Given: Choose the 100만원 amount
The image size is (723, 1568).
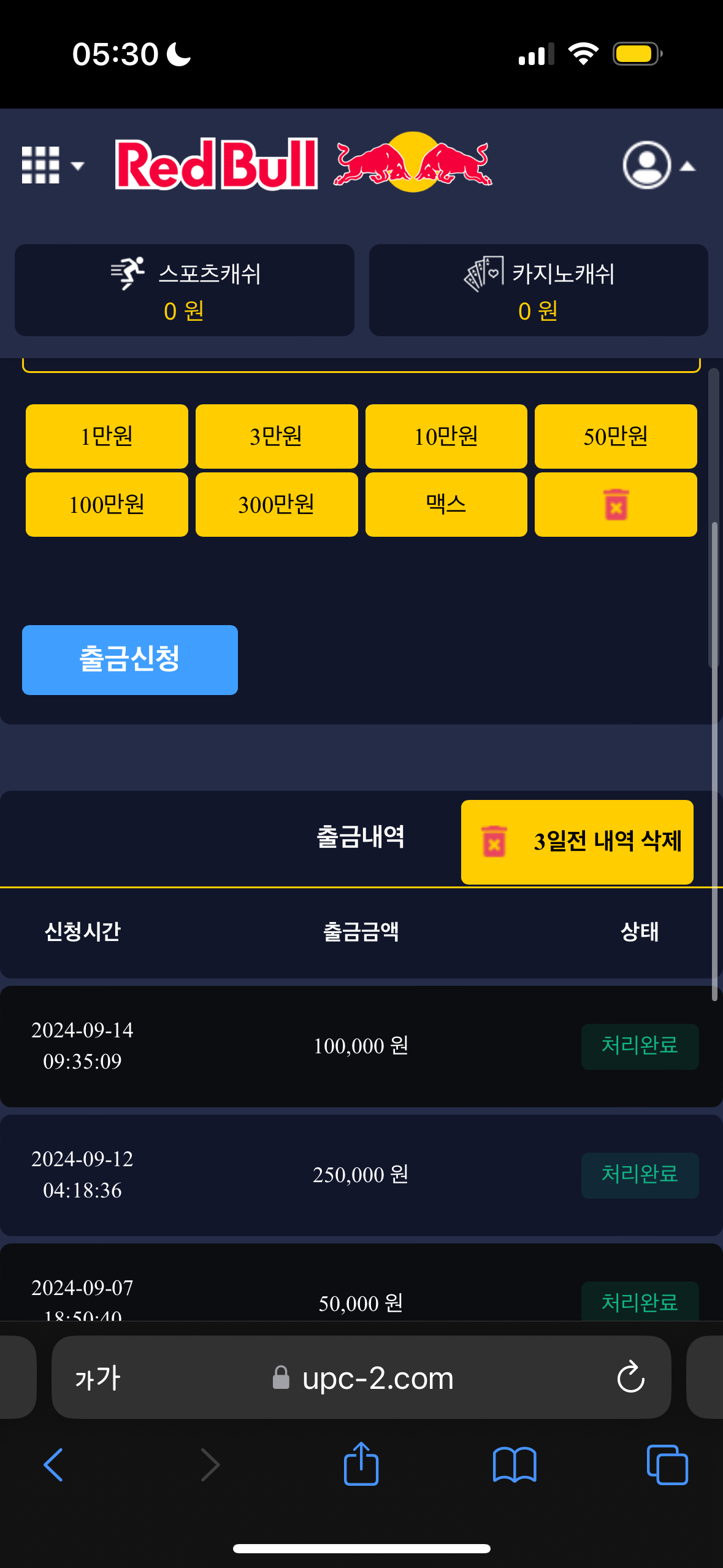Looking at the screenshot, I should coord(107,505).
